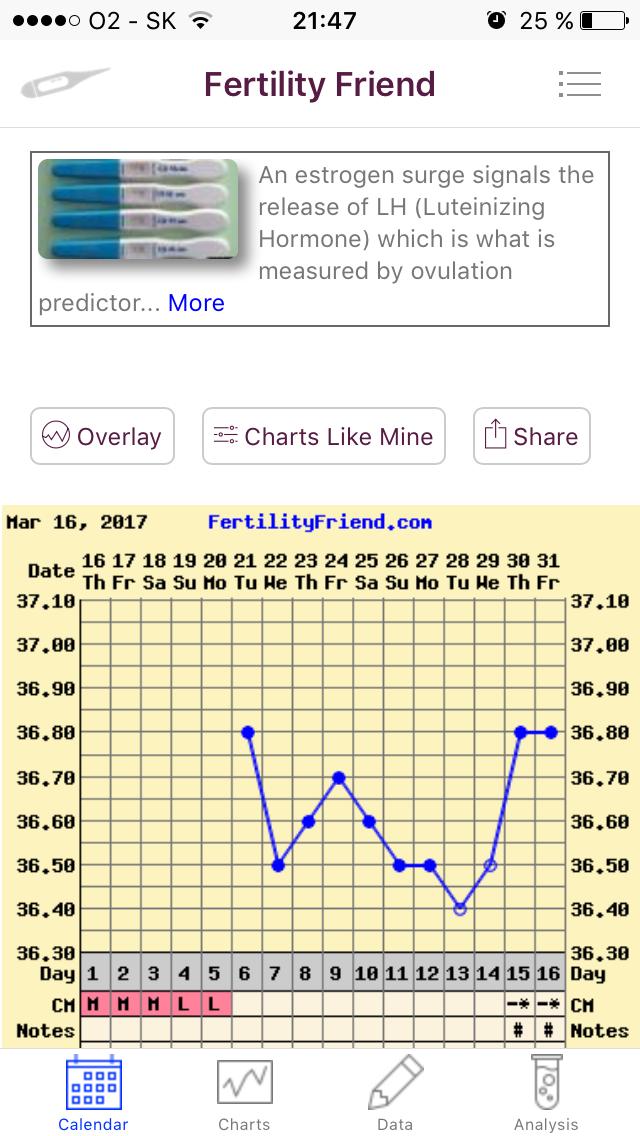Open the Overlay option
The height and width of the screenshot is (1136, 640).
point(102,436)
